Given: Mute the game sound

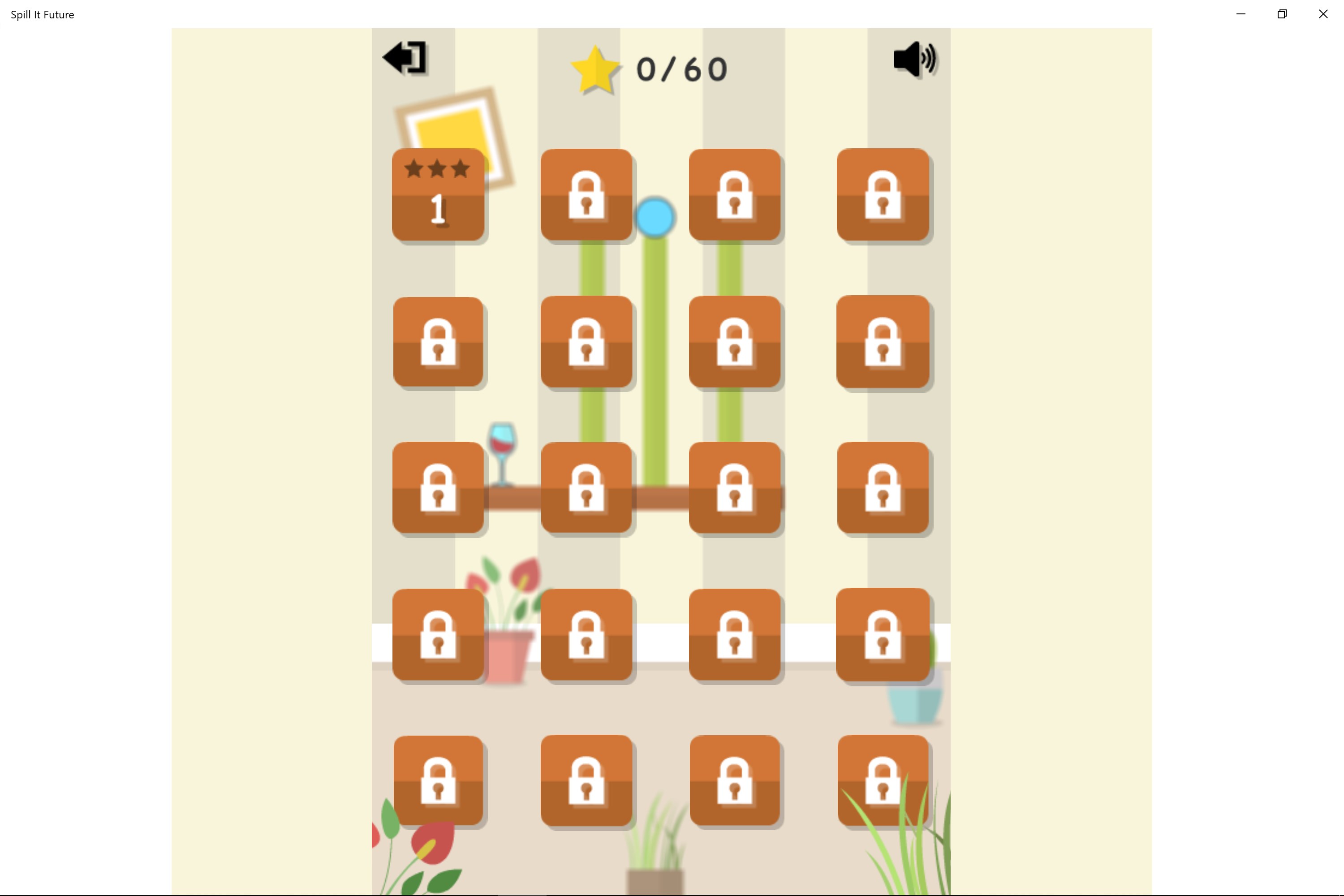Looking at the screenshot, I should (x=914, y=59).
